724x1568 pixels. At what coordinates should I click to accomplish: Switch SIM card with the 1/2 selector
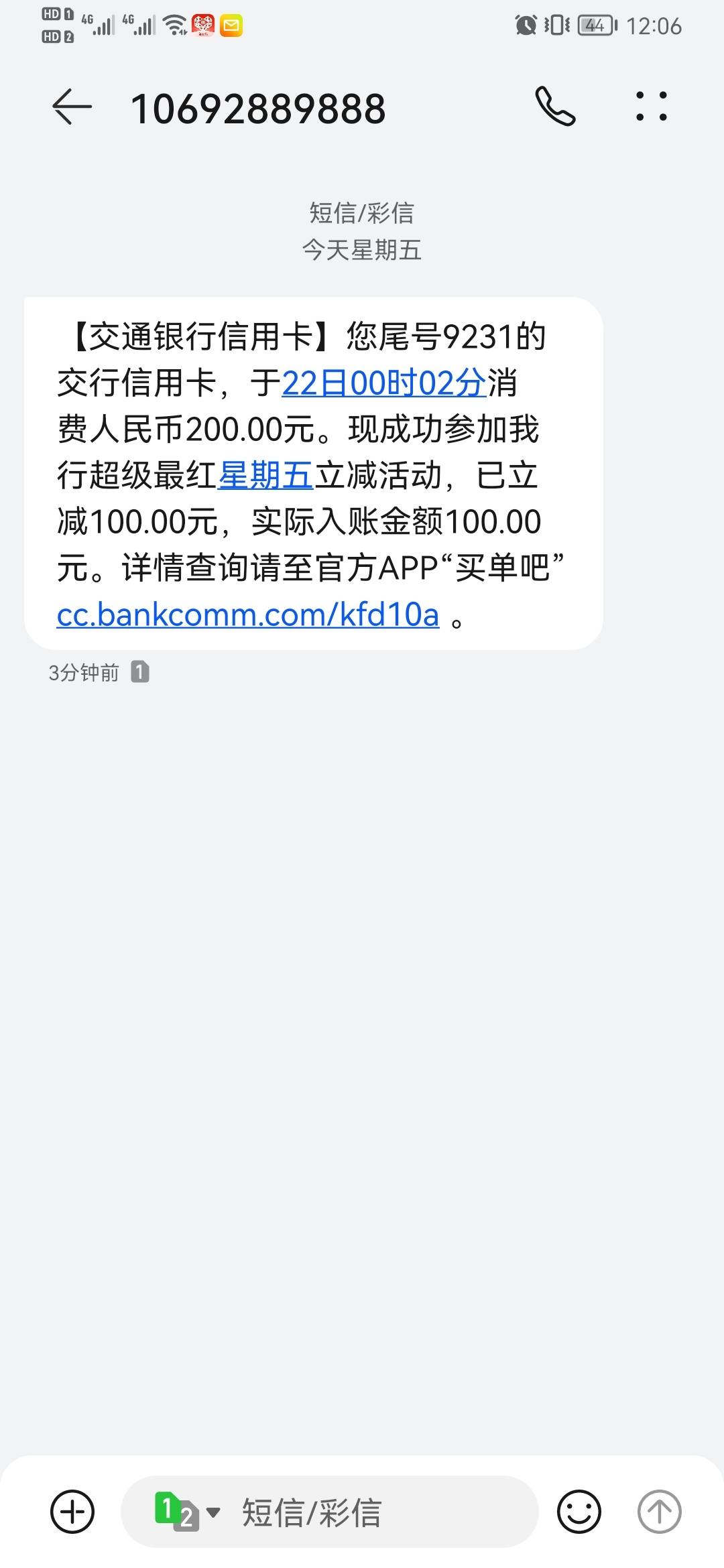tap(187, 1512)
